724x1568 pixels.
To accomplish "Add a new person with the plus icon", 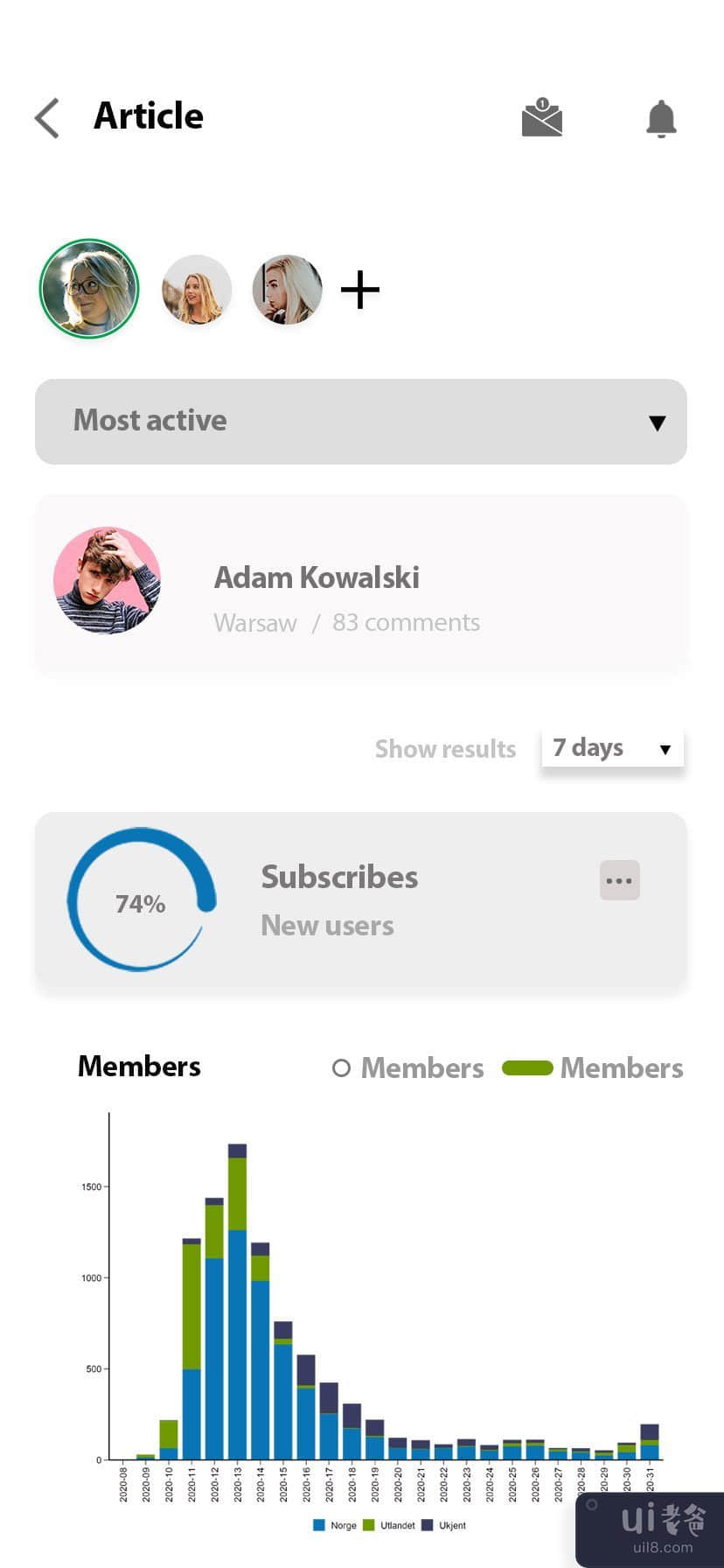I will pos(360,290).
